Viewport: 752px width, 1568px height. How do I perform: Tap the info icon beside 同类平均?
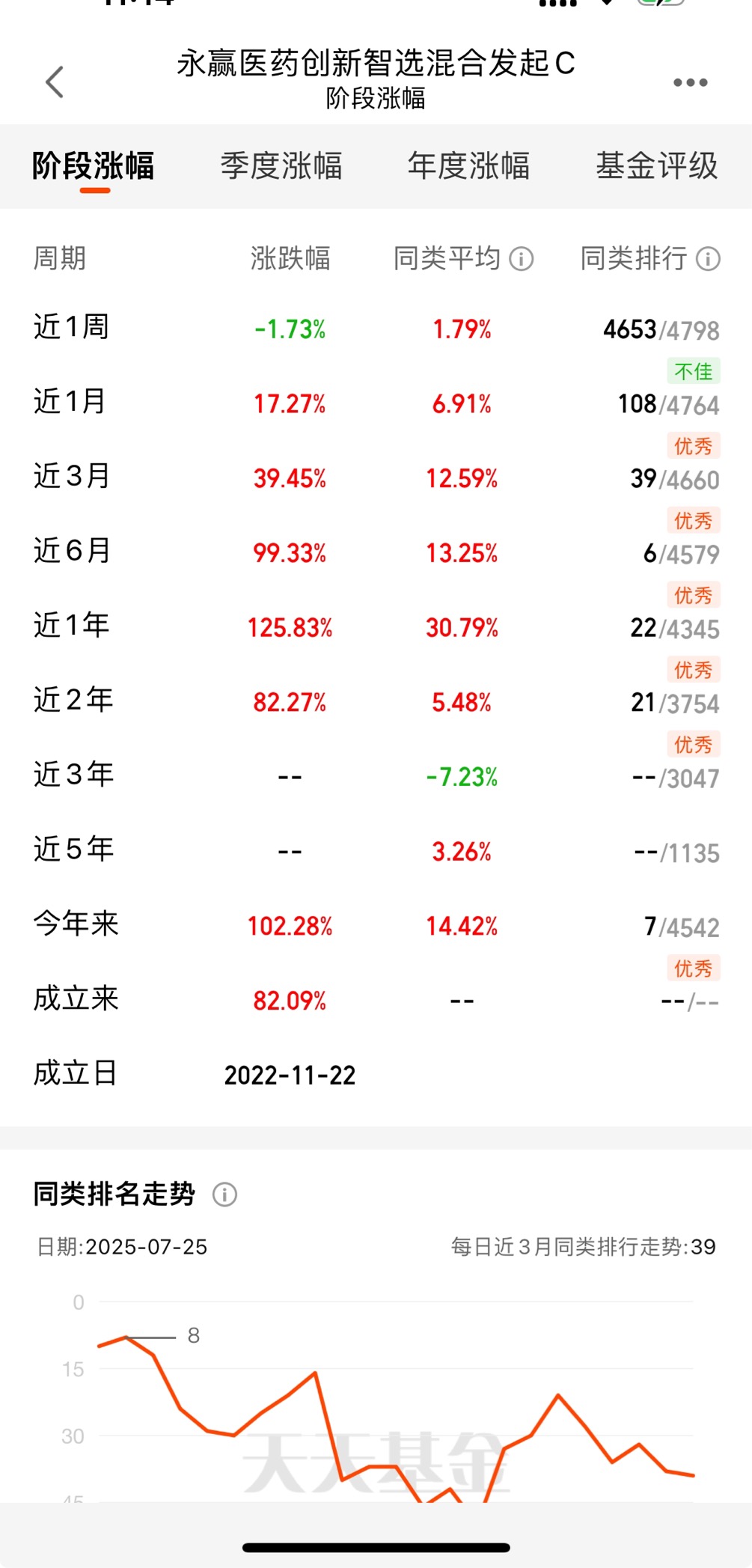(522, 259)
